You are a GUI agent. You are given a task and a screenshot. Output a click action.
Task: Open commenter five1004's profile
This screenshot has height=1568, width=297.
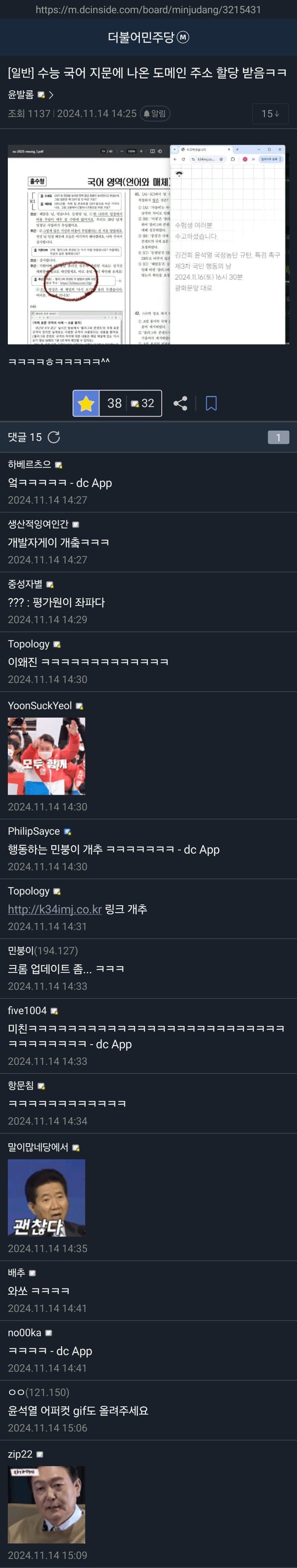[x=27, y=1010]
